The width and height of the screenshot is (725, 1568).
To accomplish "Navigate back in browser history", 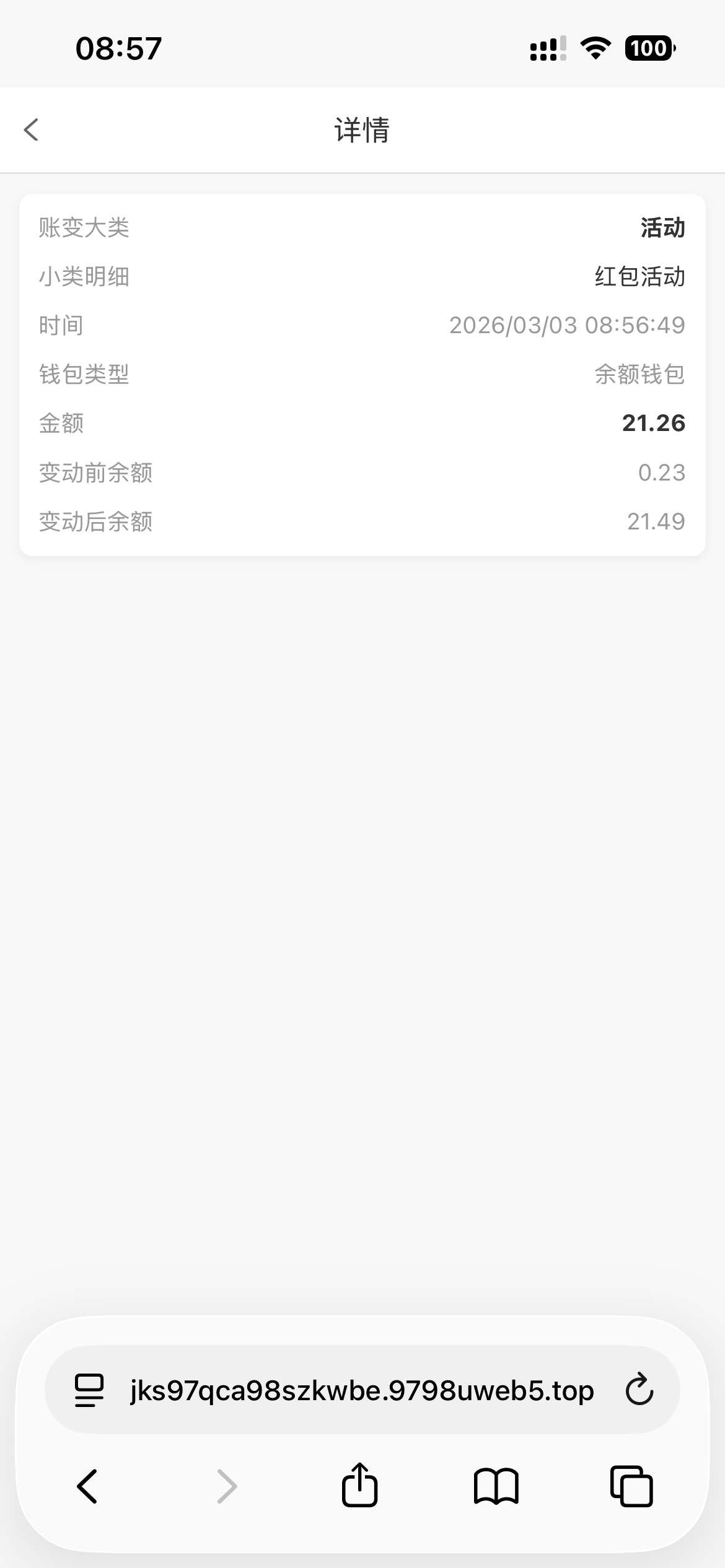I will coord(87,1486).
